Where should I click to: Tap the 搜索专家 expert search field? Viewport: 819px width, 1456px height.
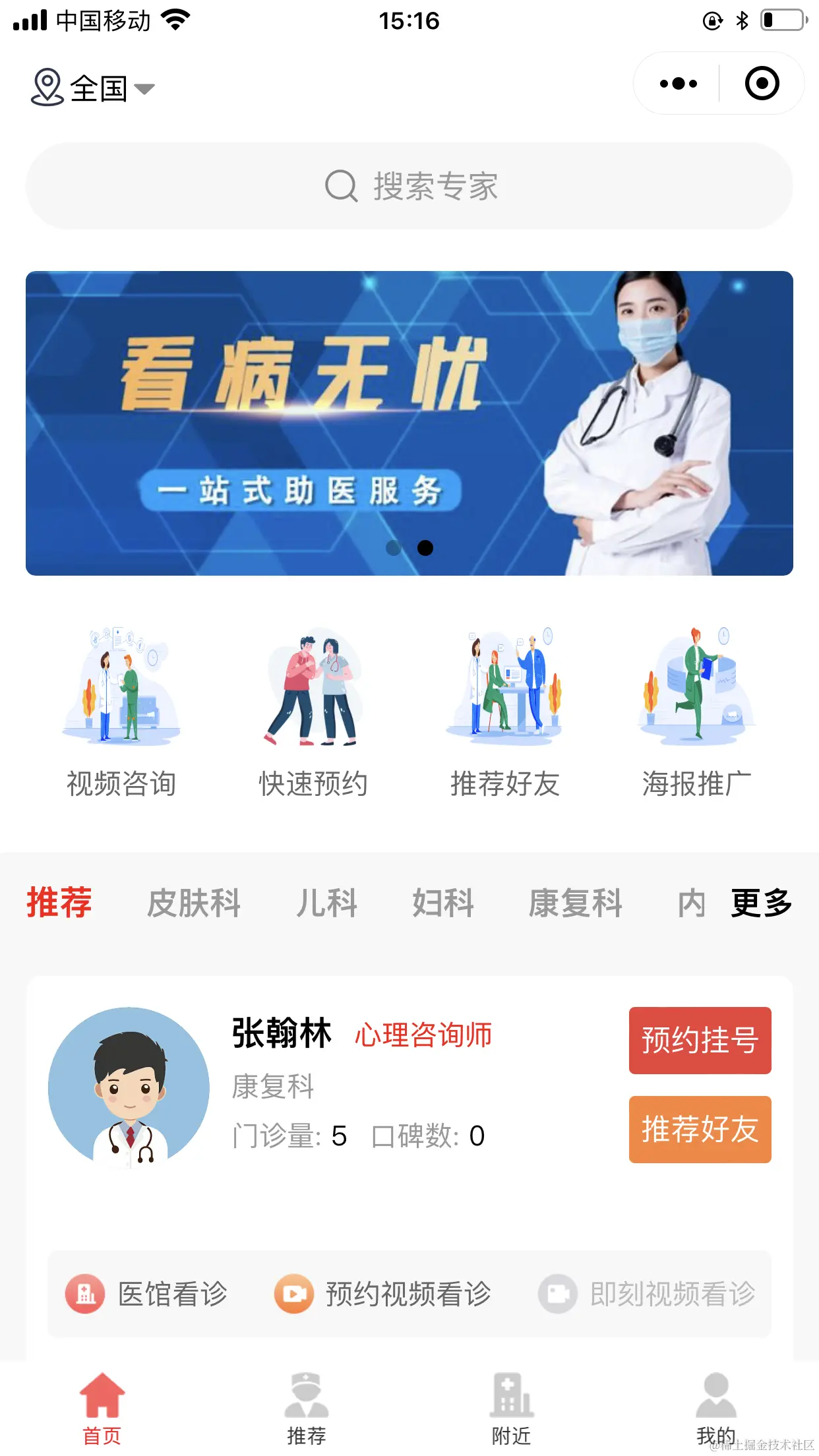[409, 185]
